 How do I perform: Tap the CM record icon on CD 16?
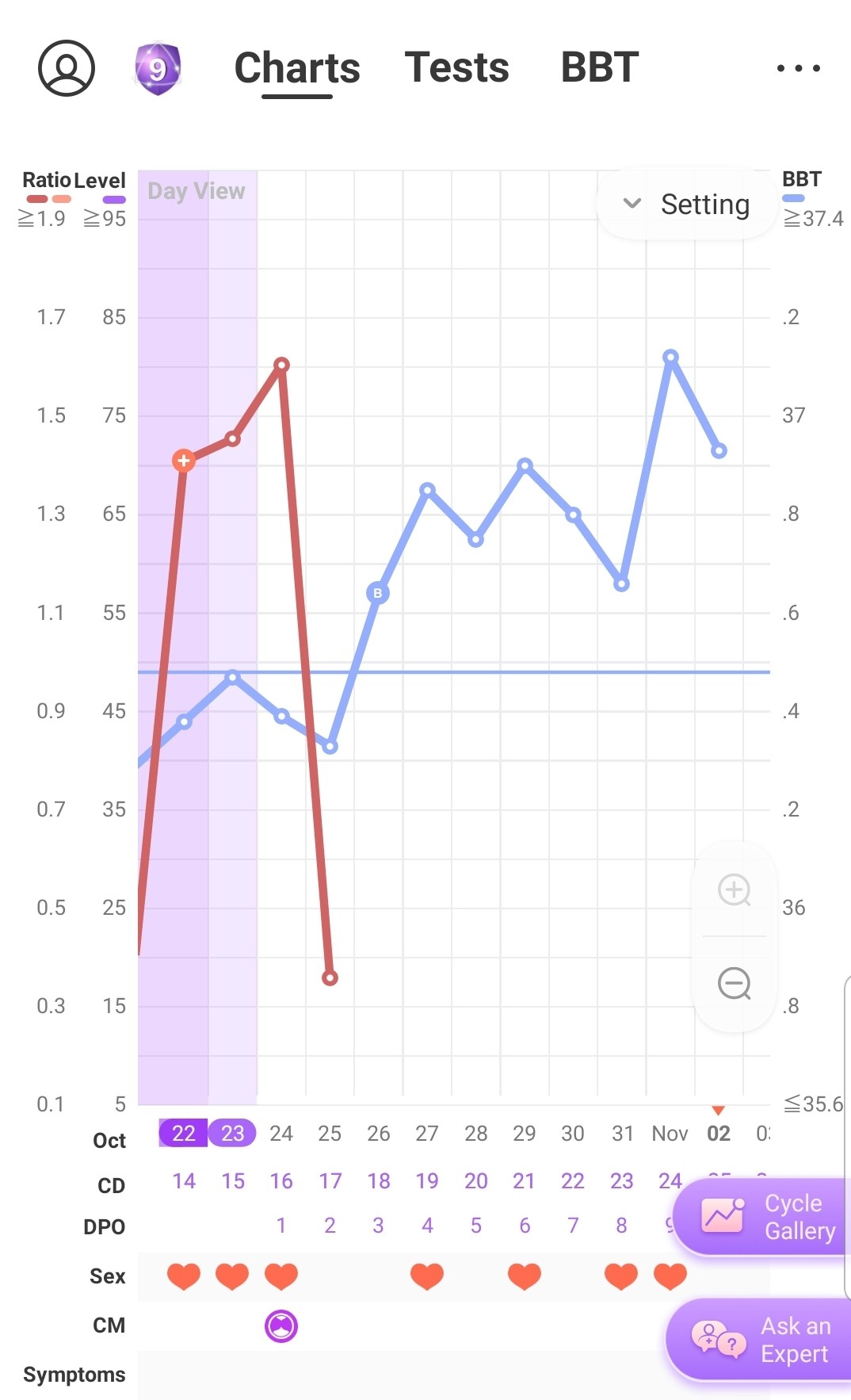tap(281, 1325)
